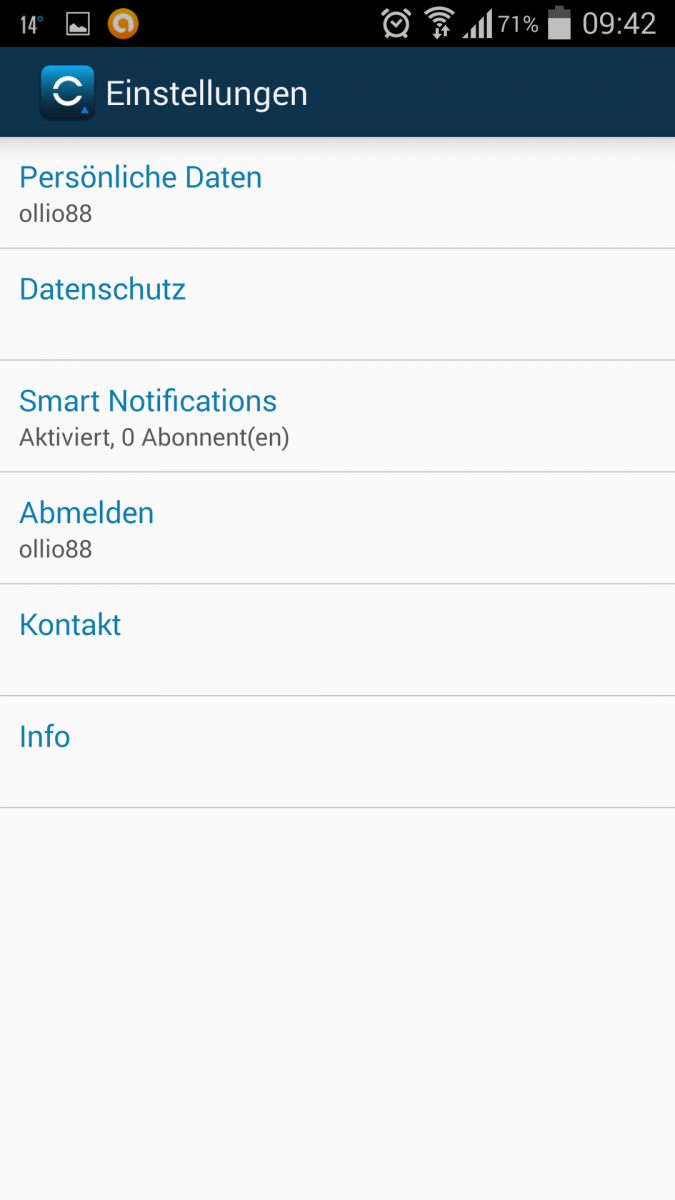Image resolution: width=675 pixels, height=1200 pixels.
Task: Select the Info row
Action: pos(337,752)
